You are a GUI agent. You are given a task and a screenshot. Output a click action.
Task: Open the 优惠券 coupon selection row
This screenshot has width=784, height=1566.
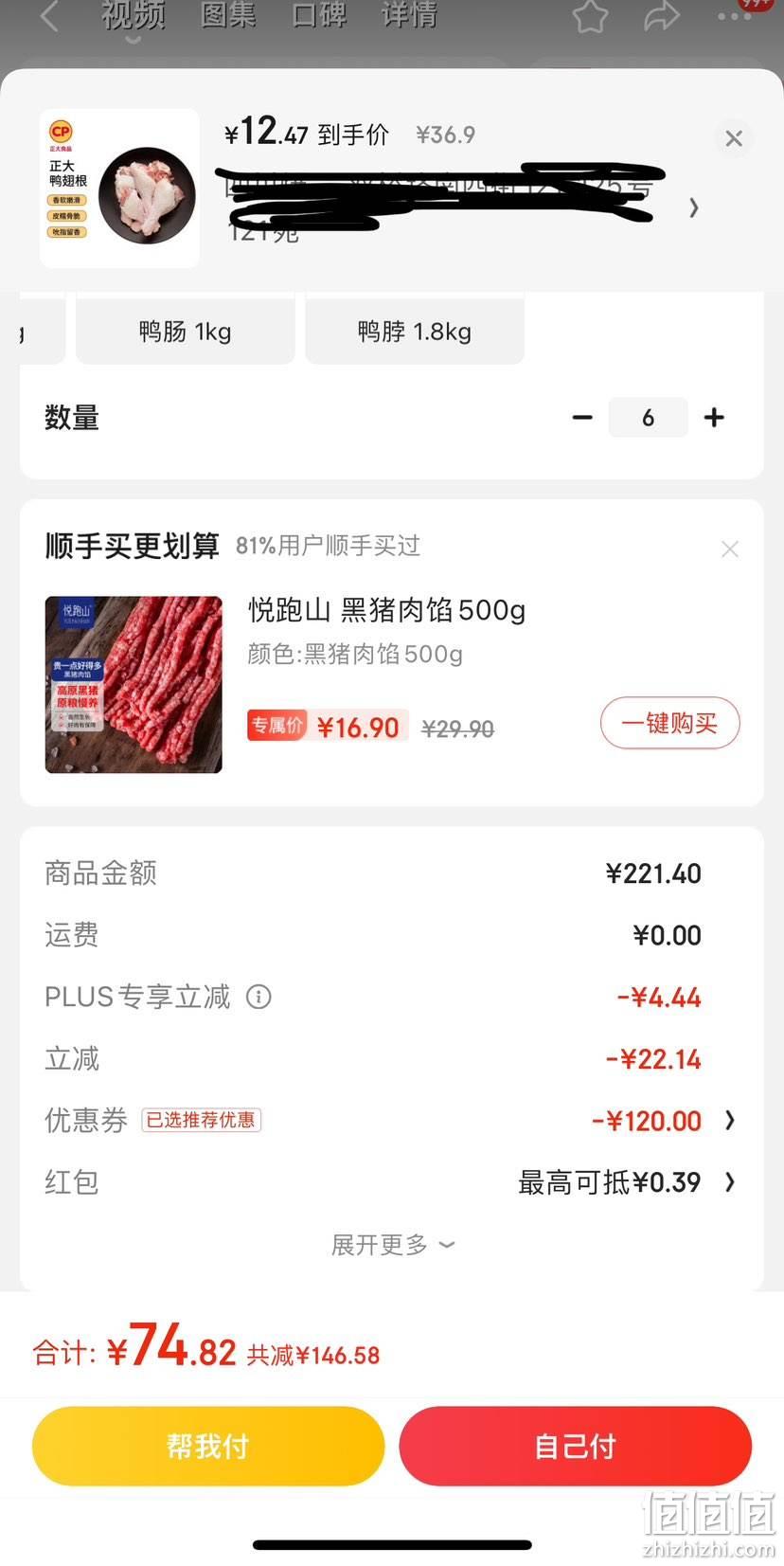coord(391,1121)
